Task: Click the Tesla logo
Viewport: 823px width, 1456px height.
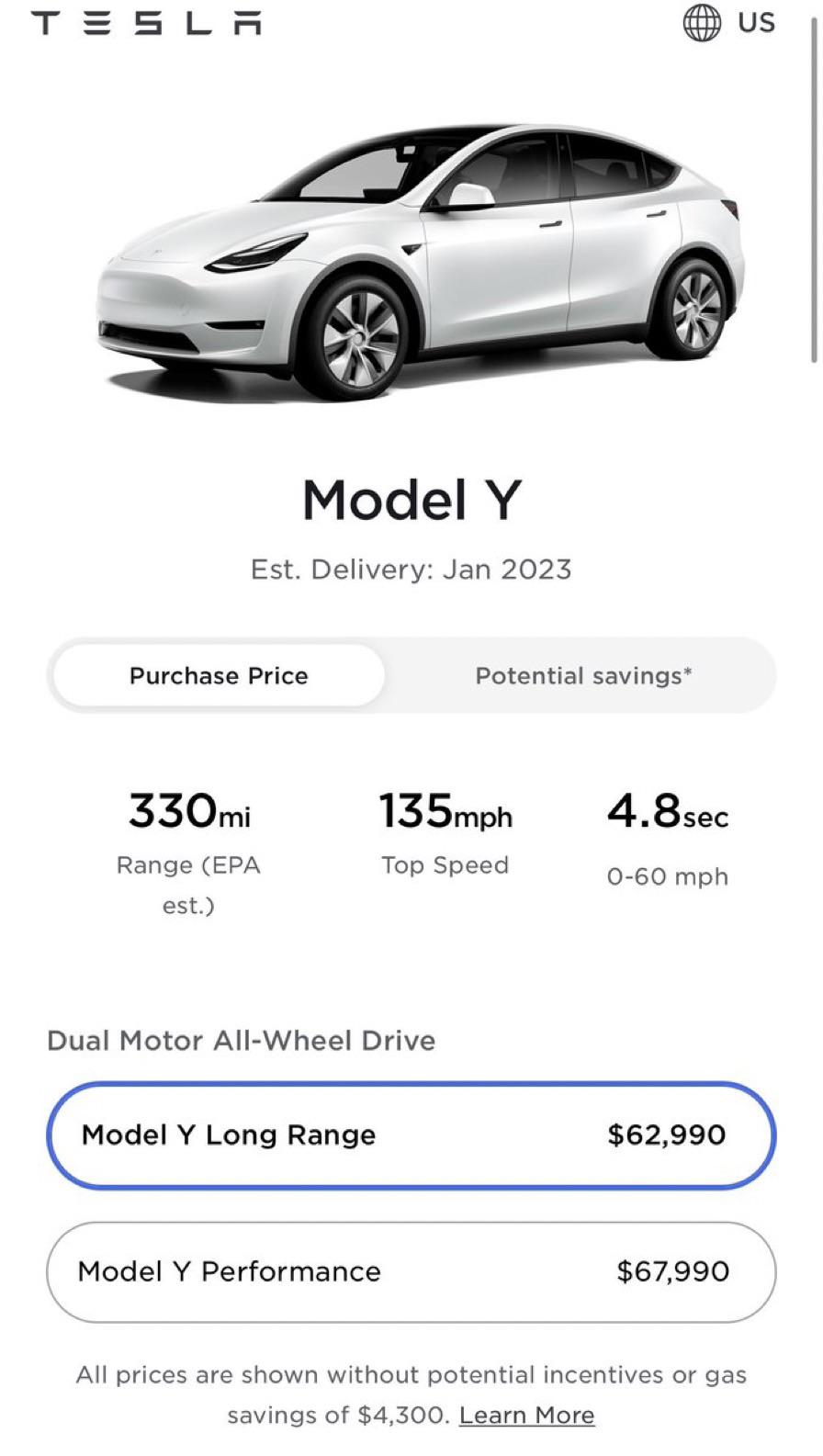Action: (x=147, y=23)
